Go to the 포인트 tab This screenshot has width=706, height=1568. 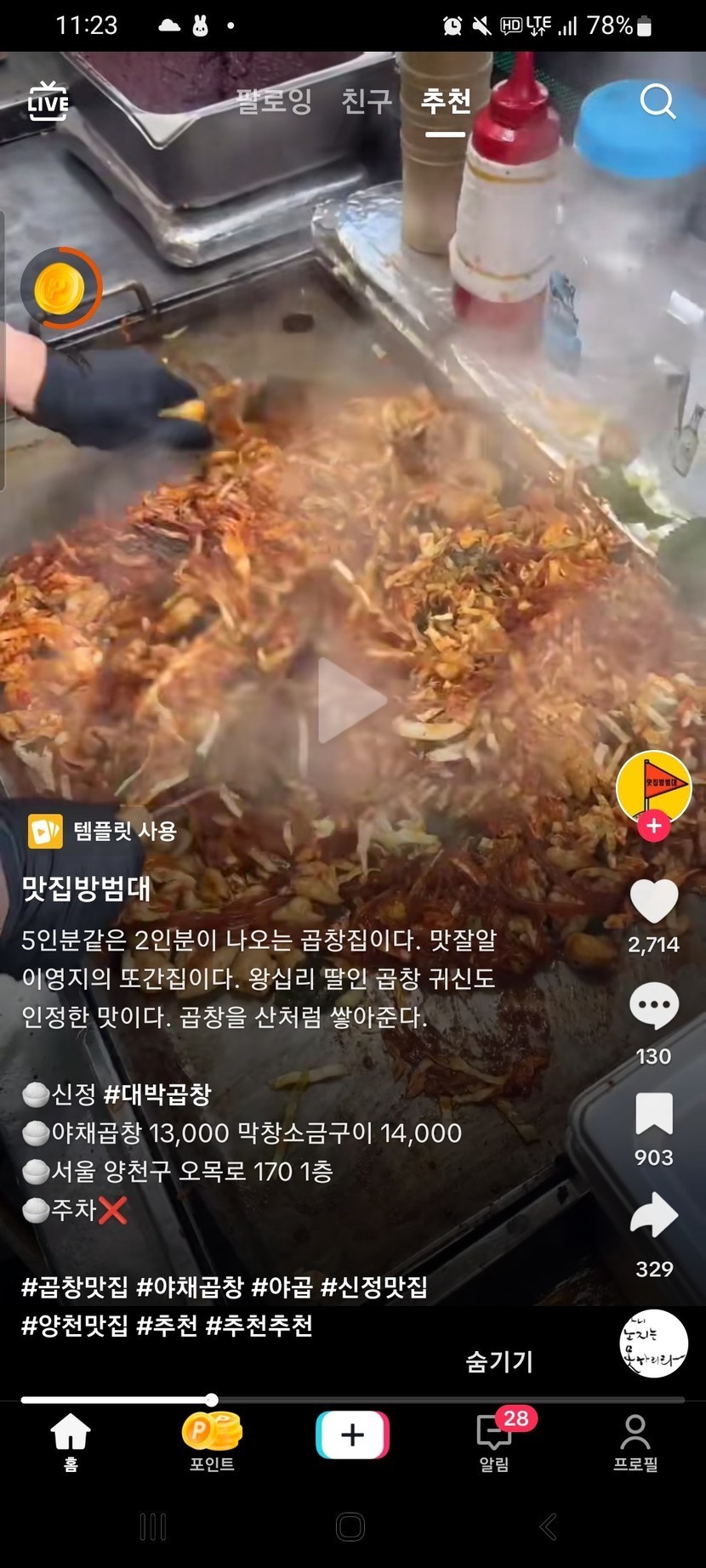click(212, 1440)
